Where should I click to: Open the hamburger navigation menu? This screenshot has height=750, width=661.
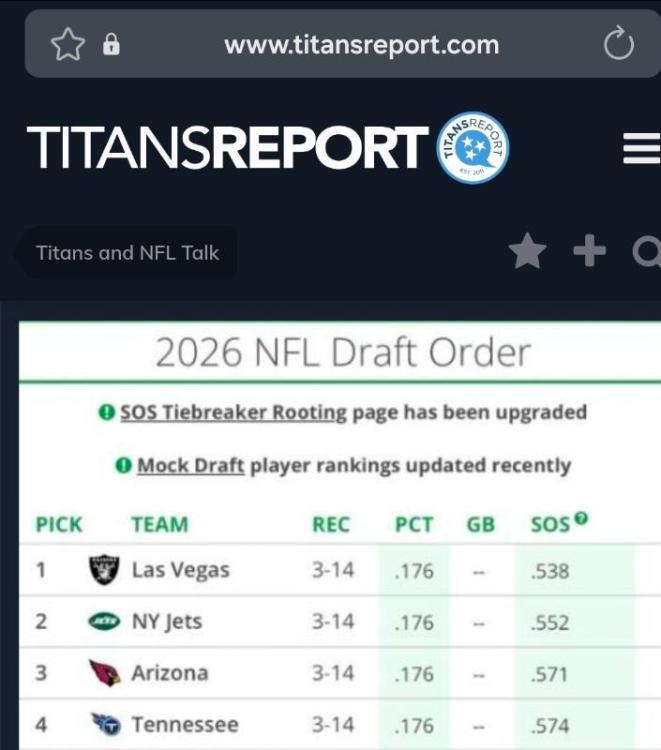click(641, 150)
